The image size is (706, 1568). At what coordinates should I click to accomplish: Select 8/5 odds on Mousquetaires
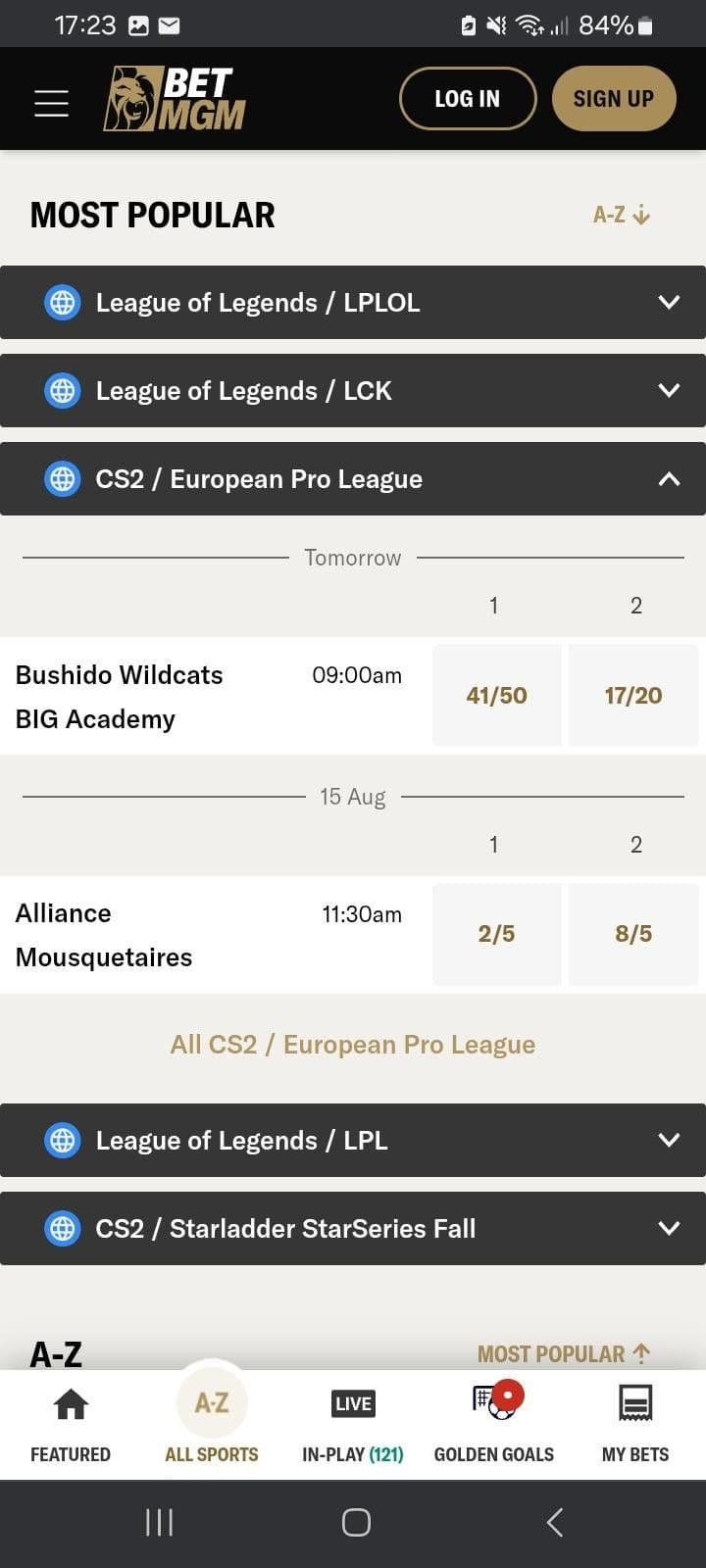[x=632, y=933]
